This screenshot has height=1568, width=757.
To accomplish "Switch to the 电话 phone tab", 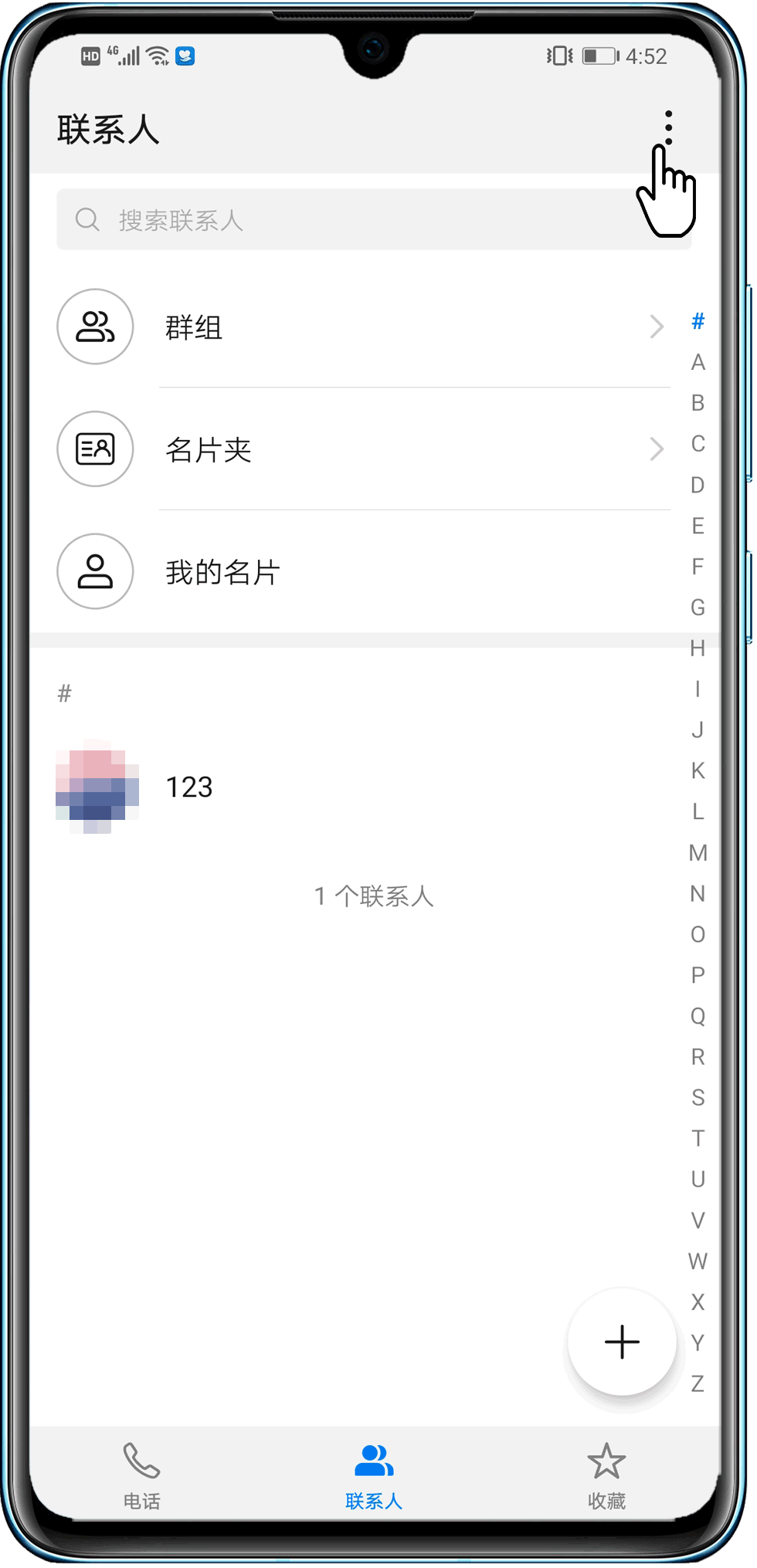I will [x=142, y=1475].
